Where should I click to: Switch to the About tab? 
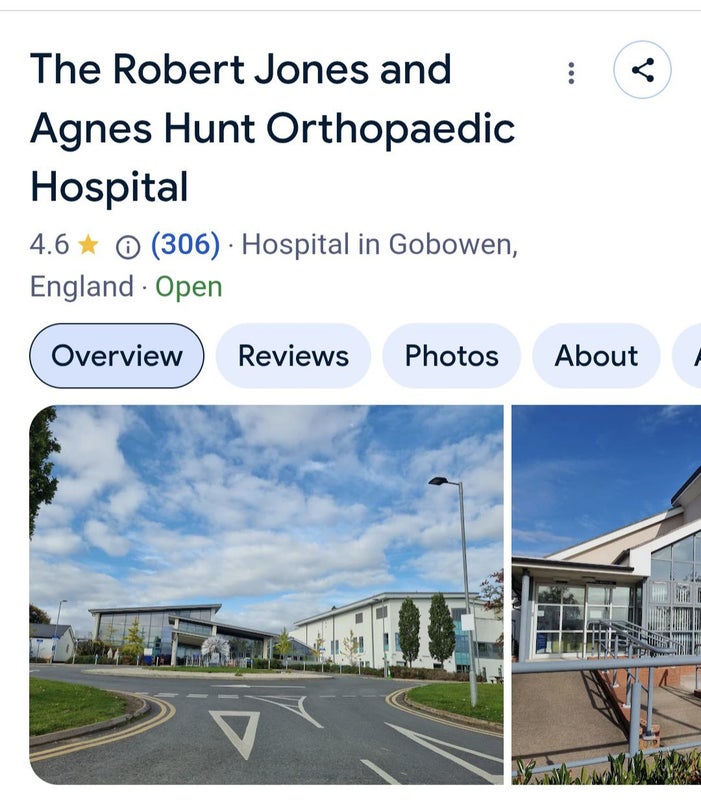tap(596, 356)
